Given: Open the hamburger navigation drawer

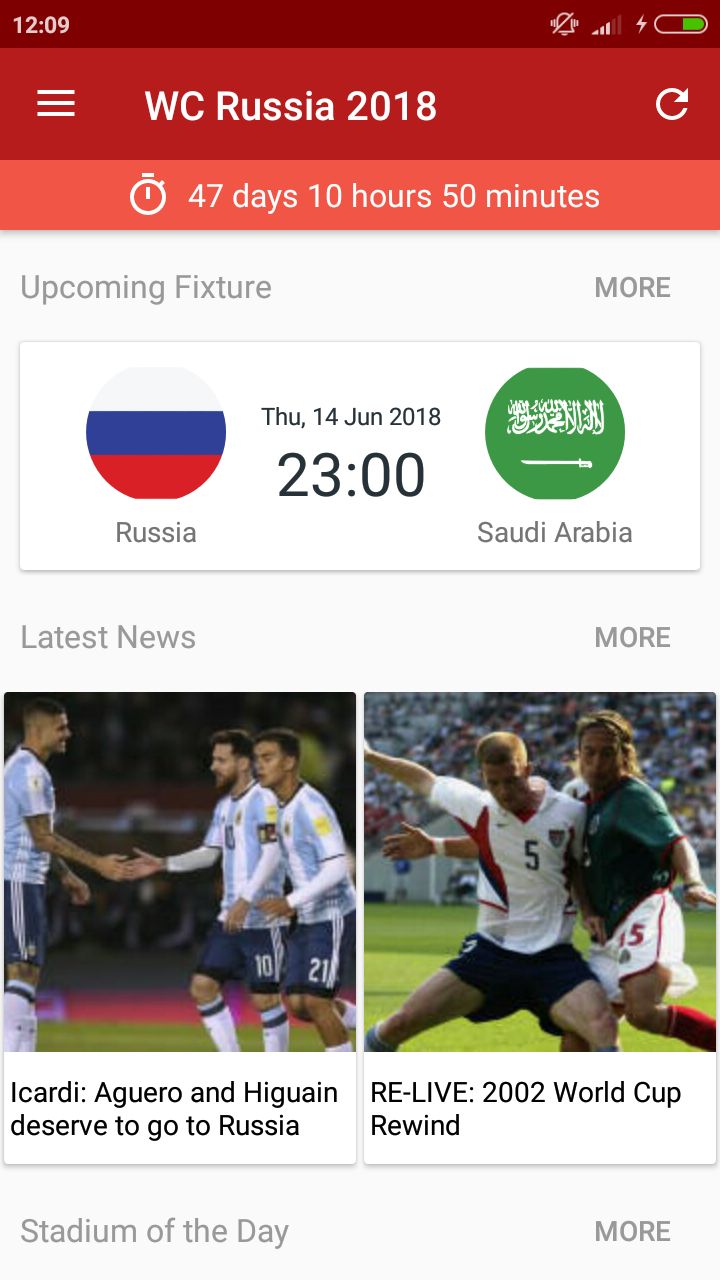Looking at the screenshot, I should click(56, 104).
